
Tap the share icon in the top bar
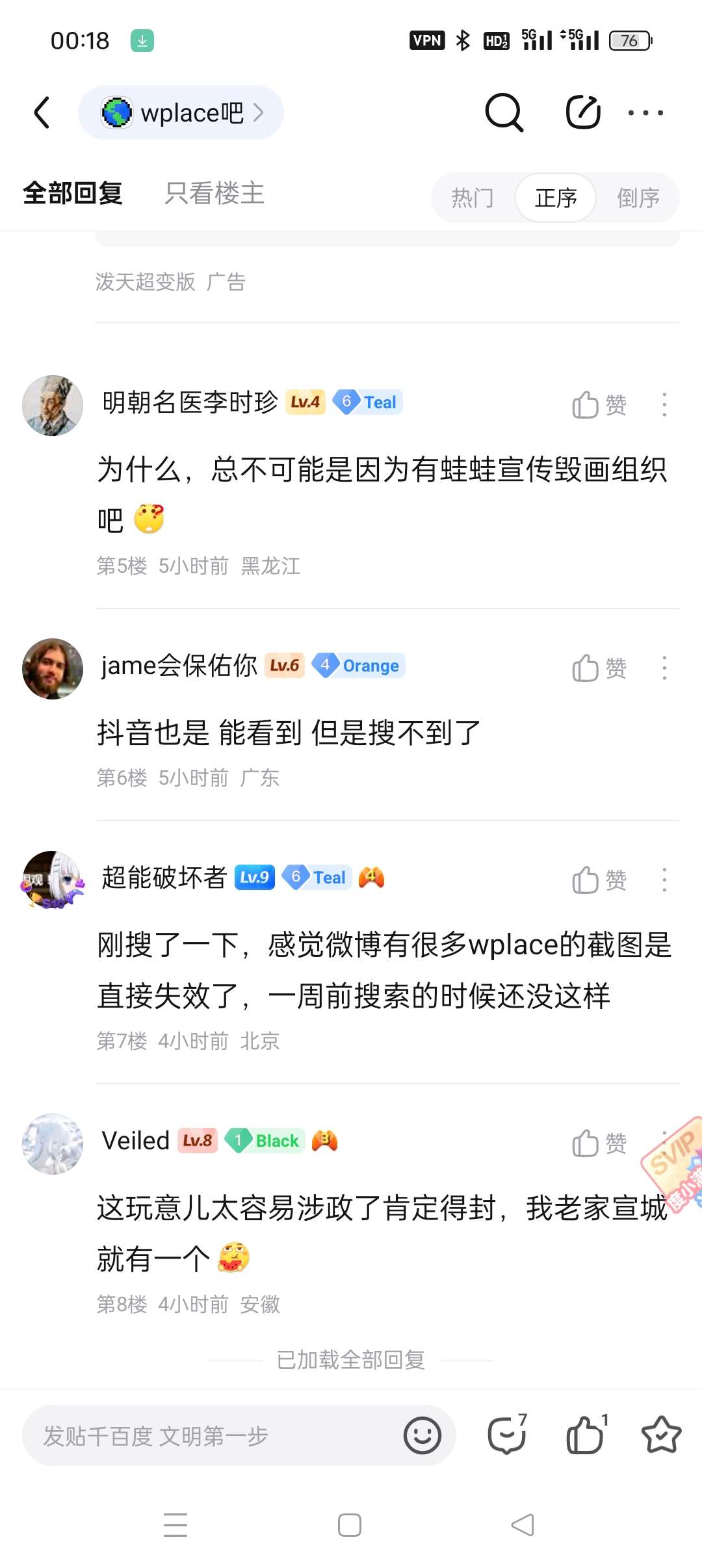point(582,112)
